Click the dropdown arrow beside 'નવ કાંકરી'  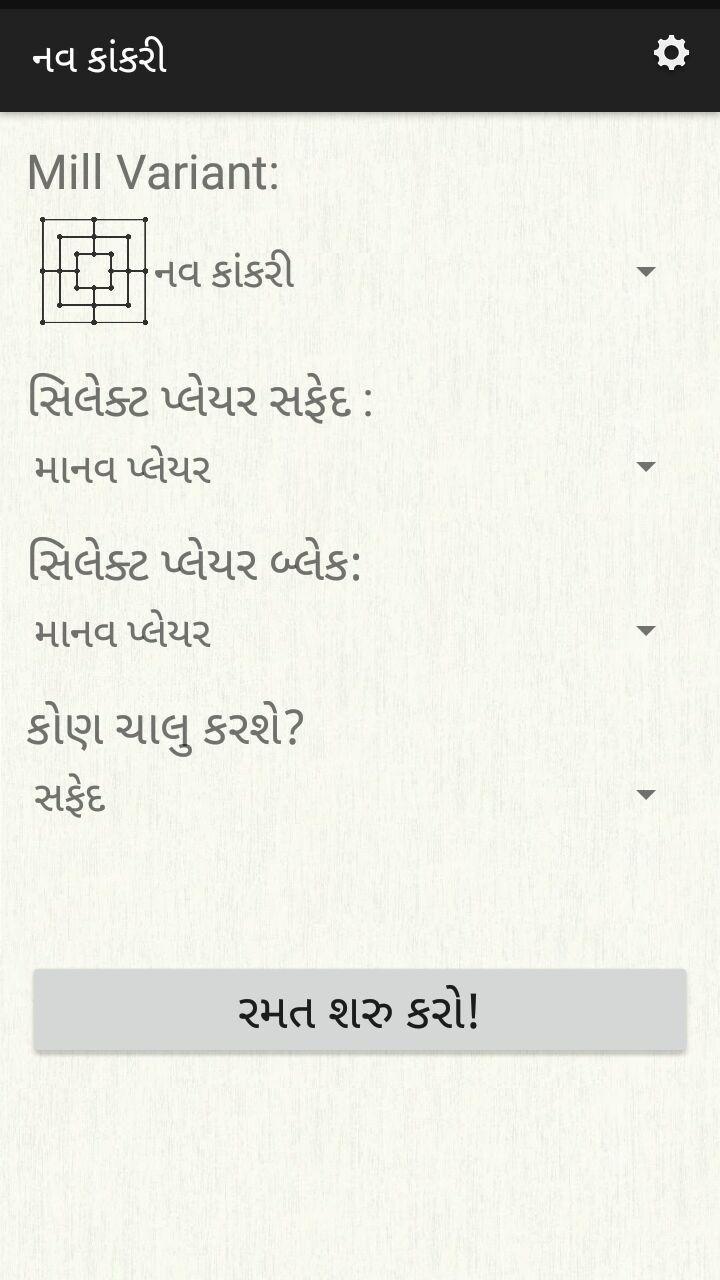click(646, 270)
